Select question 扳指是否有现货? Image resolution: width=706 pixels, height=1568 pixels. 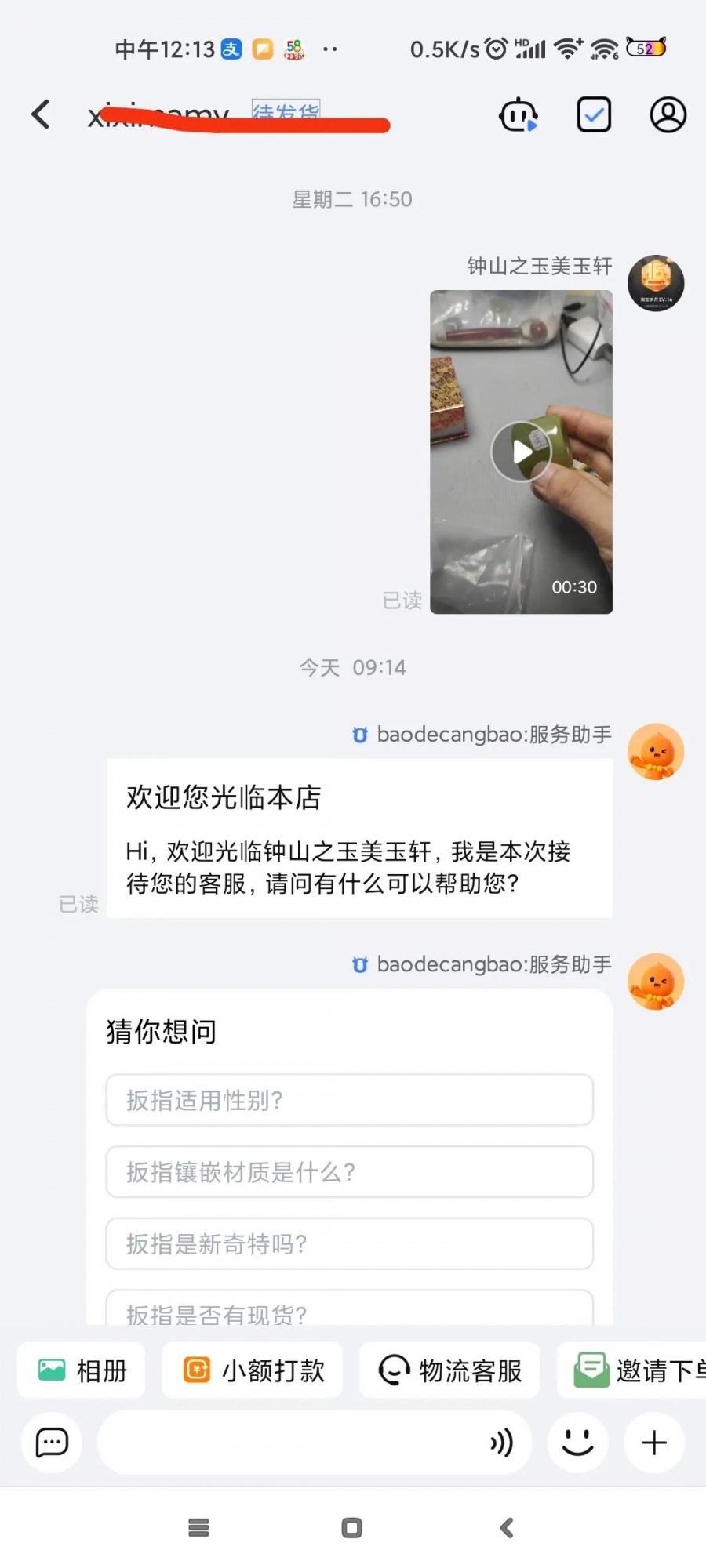click(349, 1311)
